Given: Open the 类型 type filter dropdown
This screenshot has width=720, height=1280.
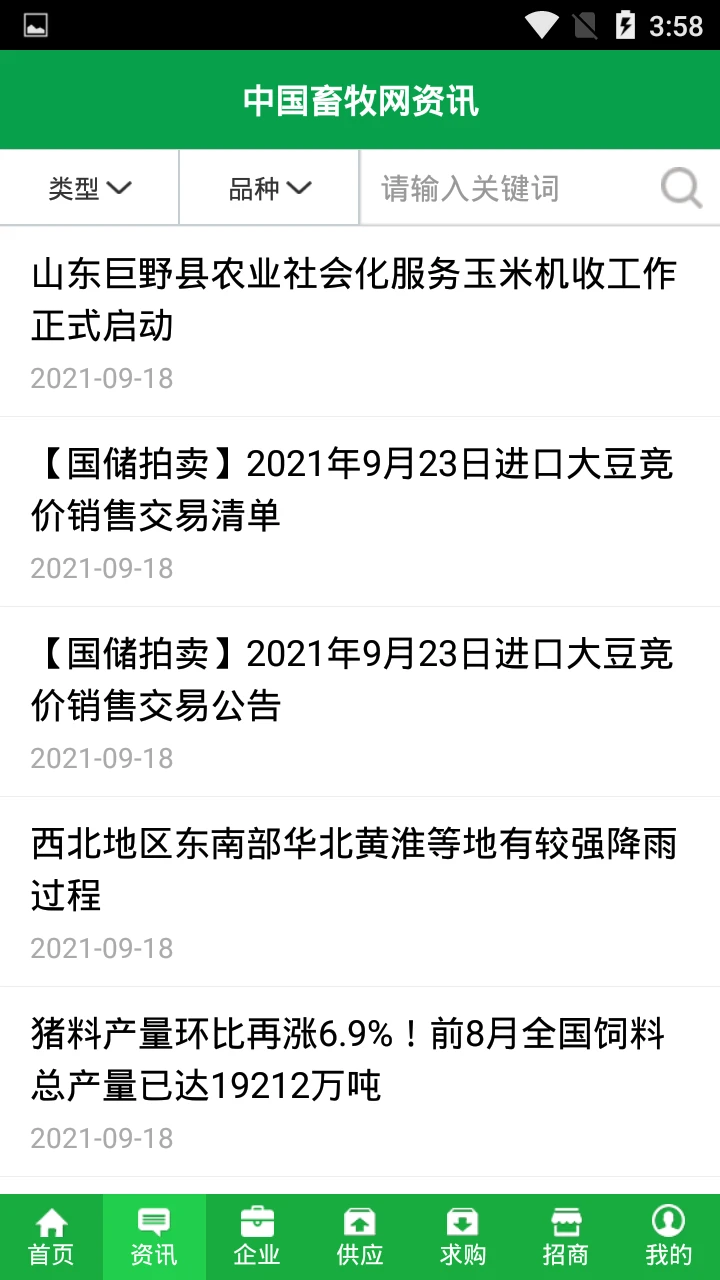Looking at the screenshot, I should pyautogui.click(x=88, y=187).
